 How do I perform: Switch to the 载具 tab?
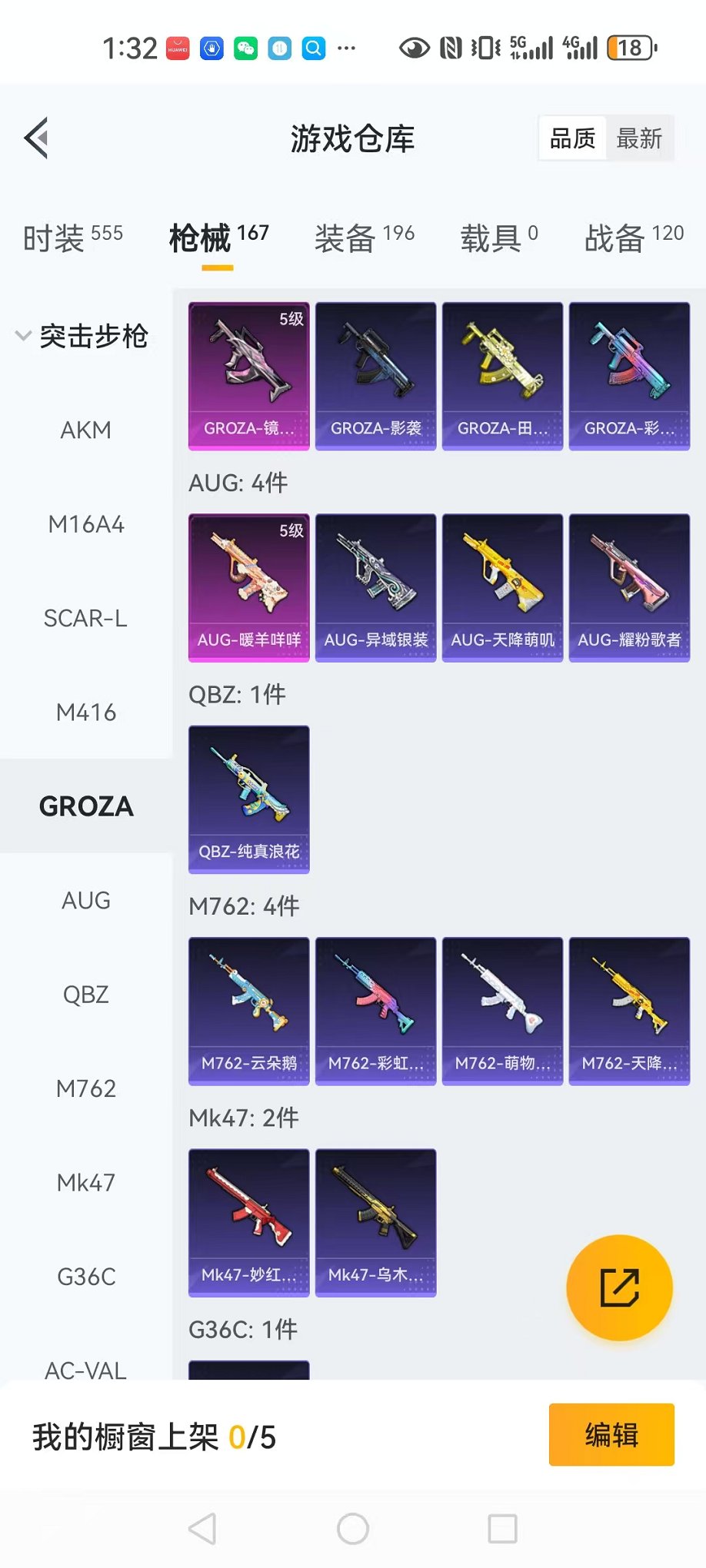pos(498,238)
